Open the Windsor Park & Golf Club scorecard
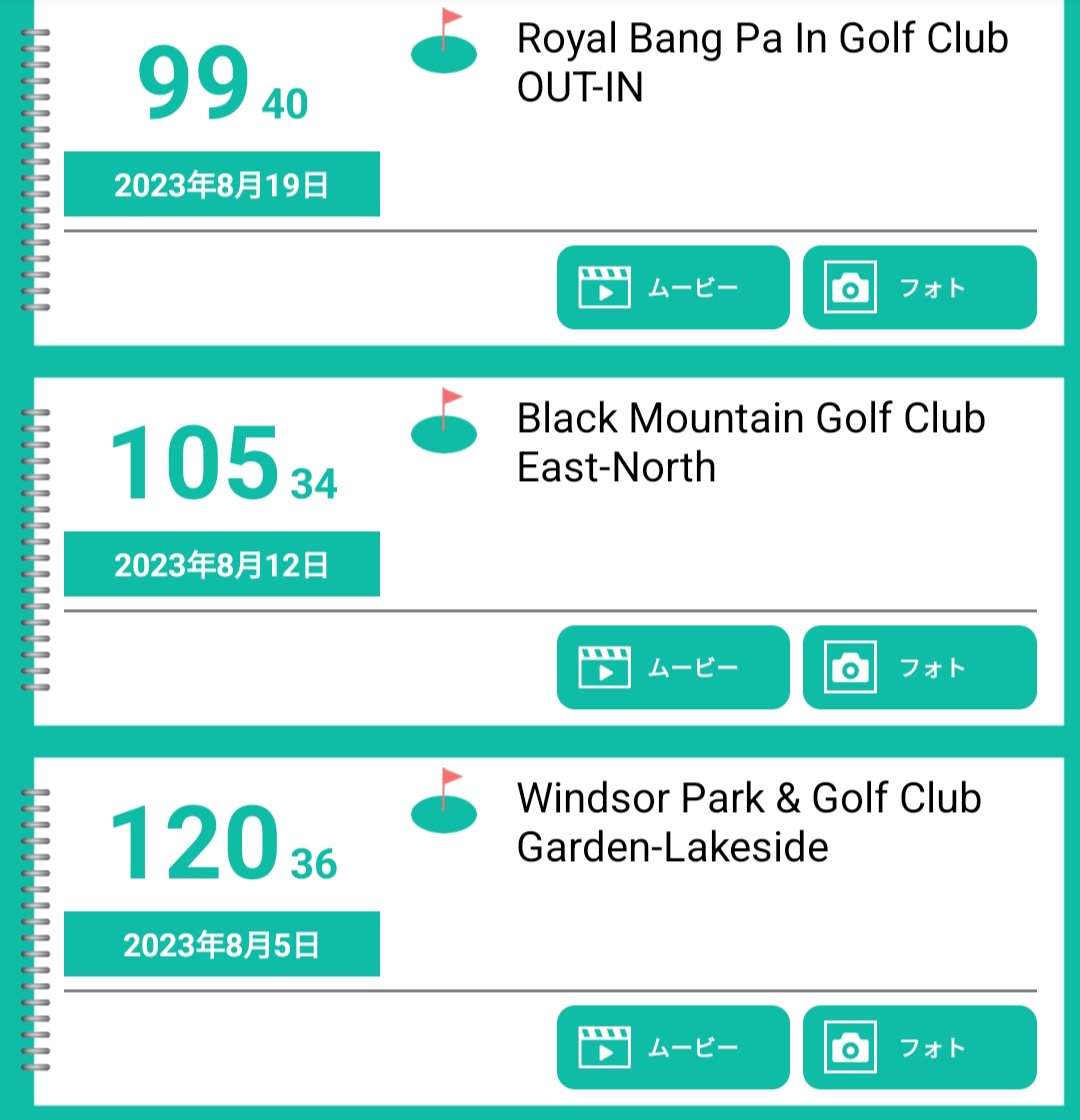This screenshot has width=1080, height=1120. [549, 874]
